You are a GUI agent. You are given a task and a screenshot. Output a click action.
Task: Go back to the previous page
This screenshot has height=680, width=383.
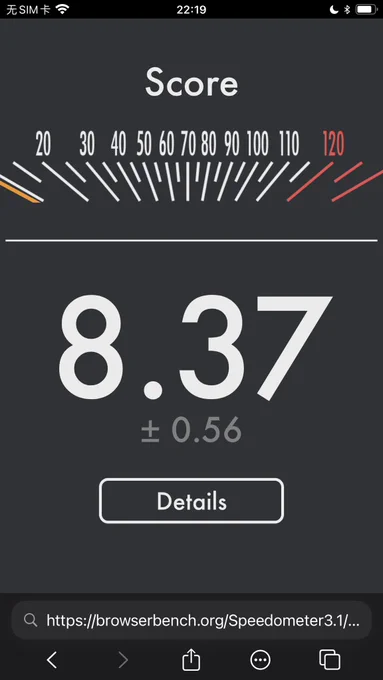[52, 660]
